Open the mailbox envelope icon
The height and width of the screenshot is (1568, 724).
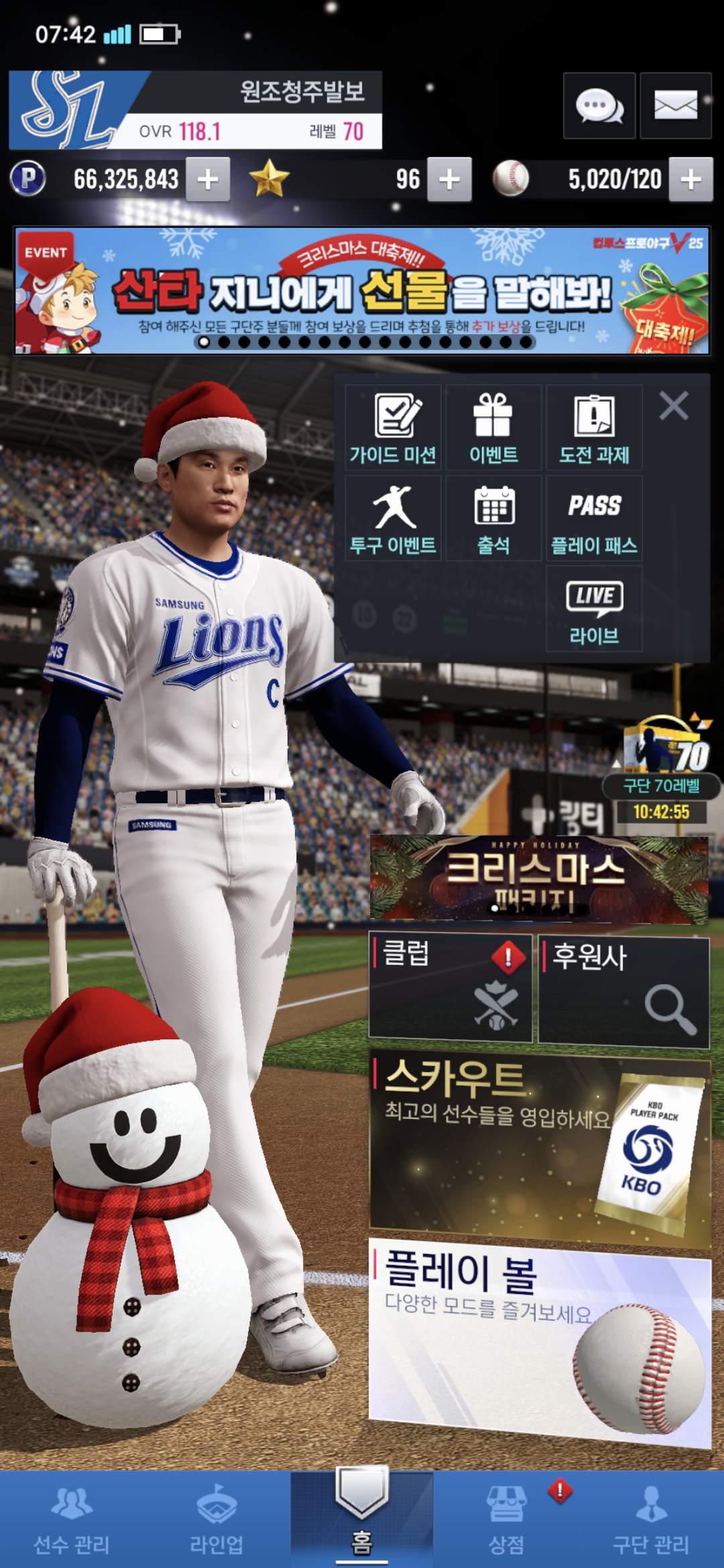pos(675,106)
